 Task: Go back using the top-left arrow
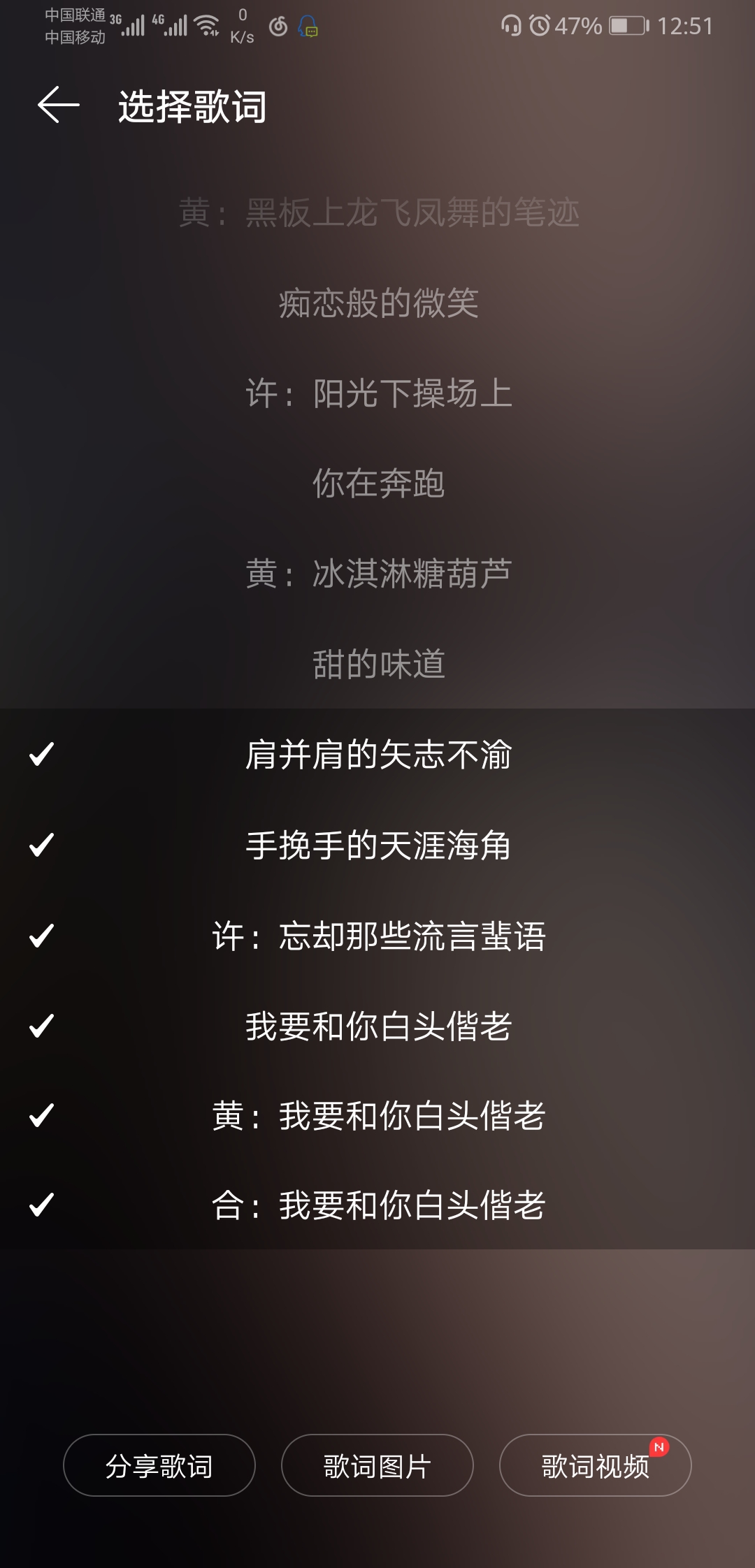coord(59,106)
